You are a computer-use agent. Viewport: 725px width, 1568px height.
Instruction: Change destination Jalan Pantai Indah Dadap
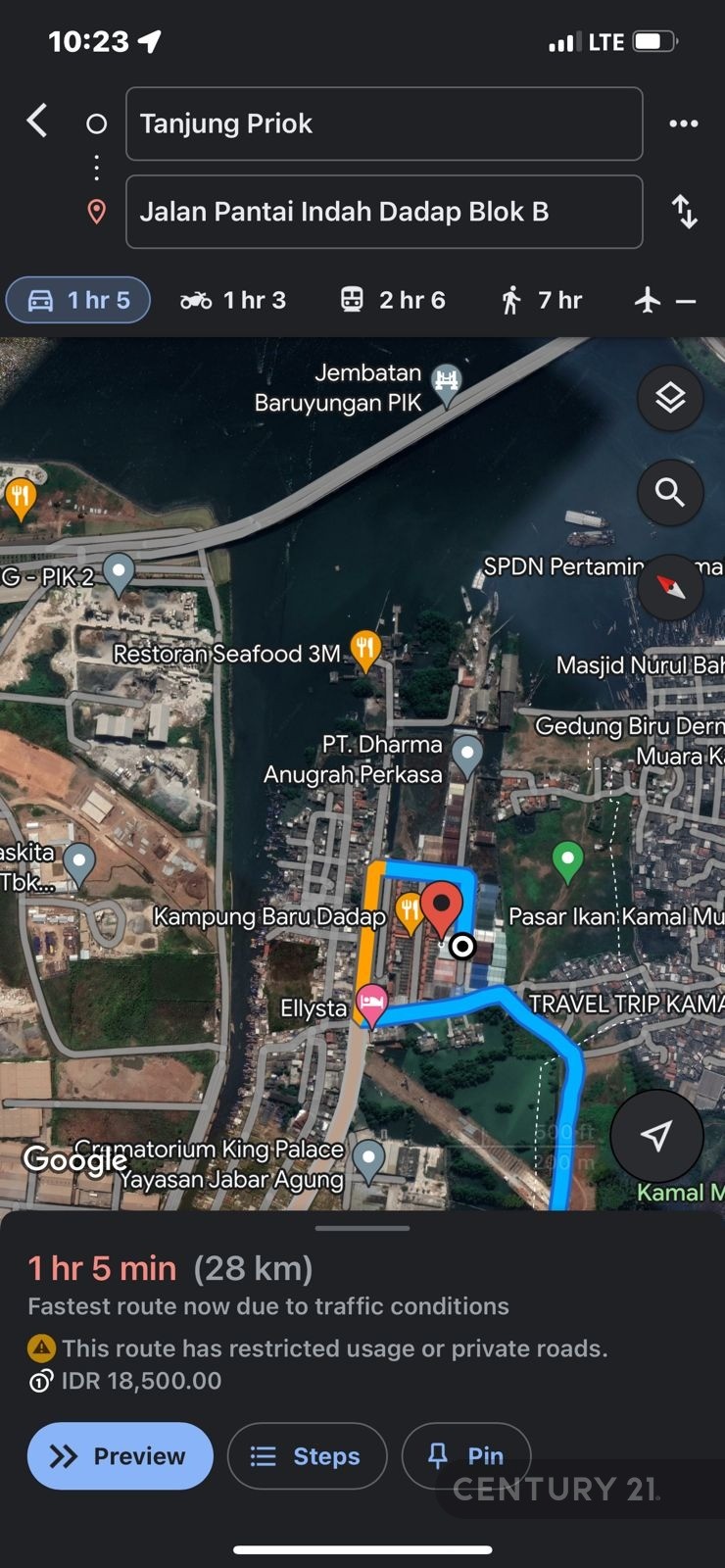[x=383, y=212]
